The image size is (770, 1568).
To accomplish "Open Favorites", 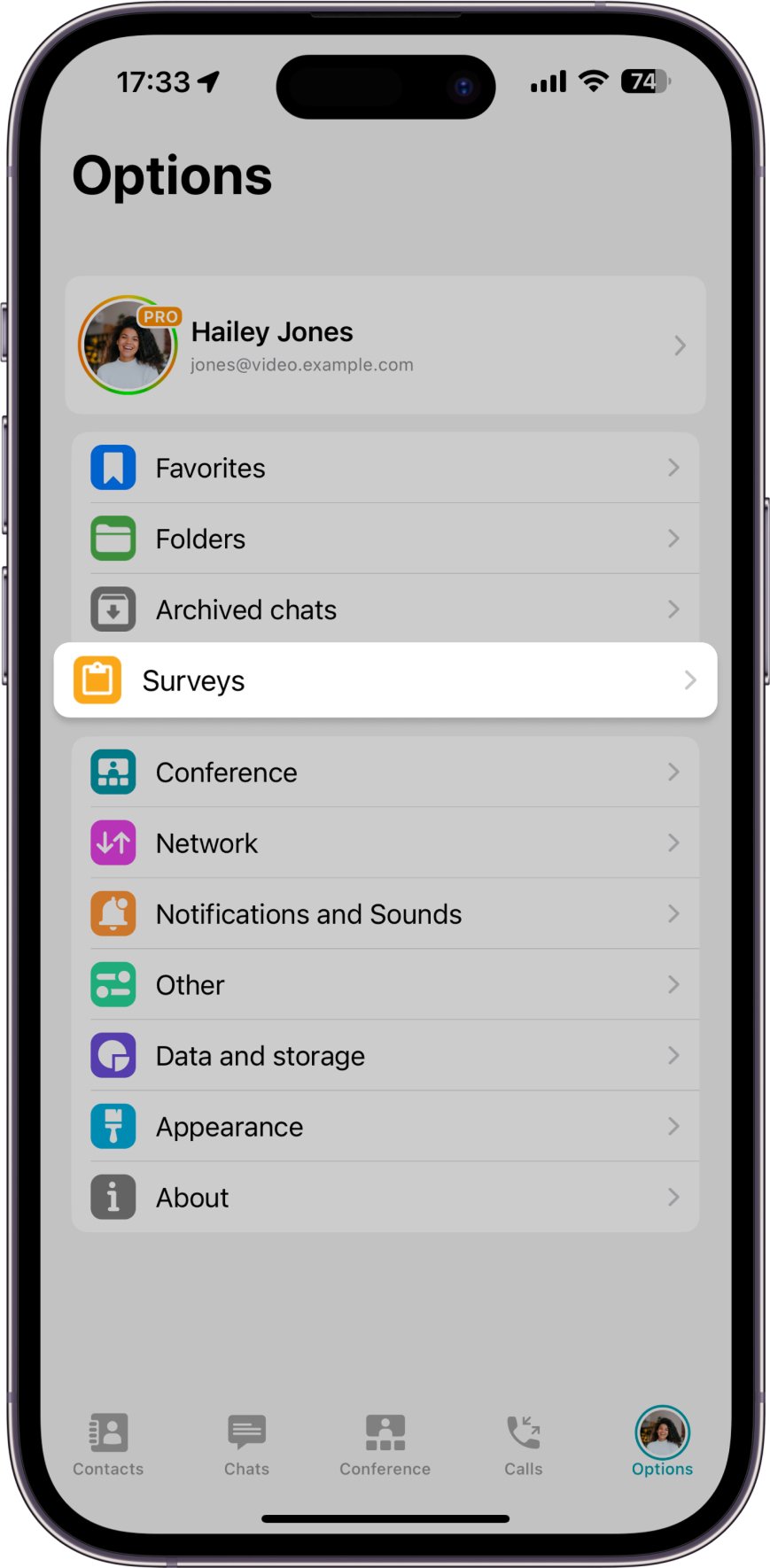I will pyautogui.click(x=385, y=468).
